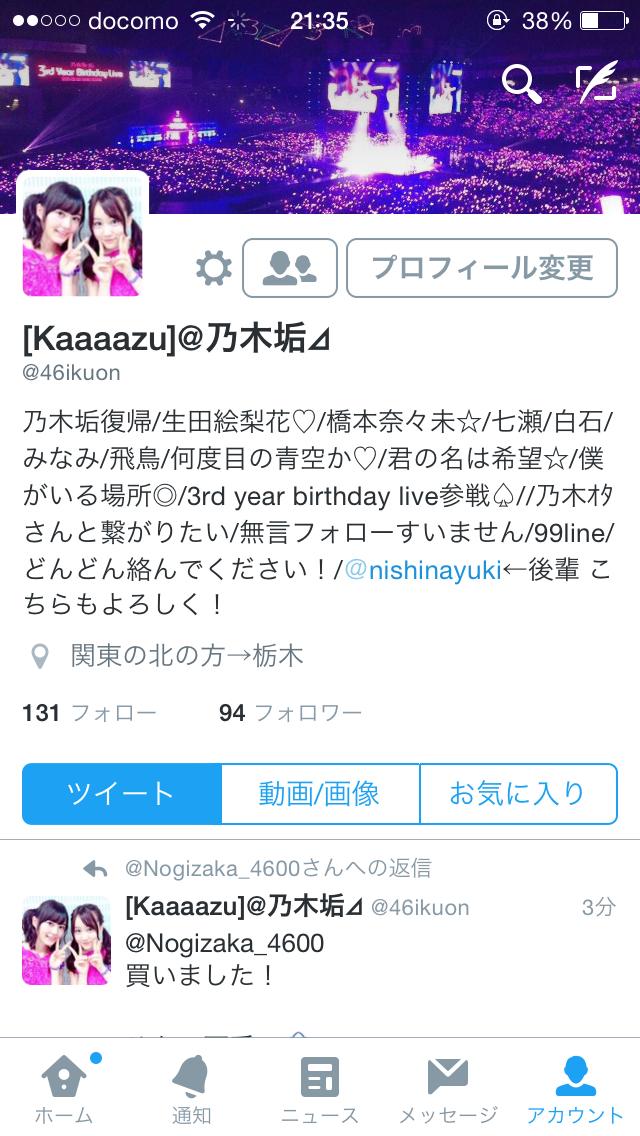View the 131 フォロー following list

(89, 713)
